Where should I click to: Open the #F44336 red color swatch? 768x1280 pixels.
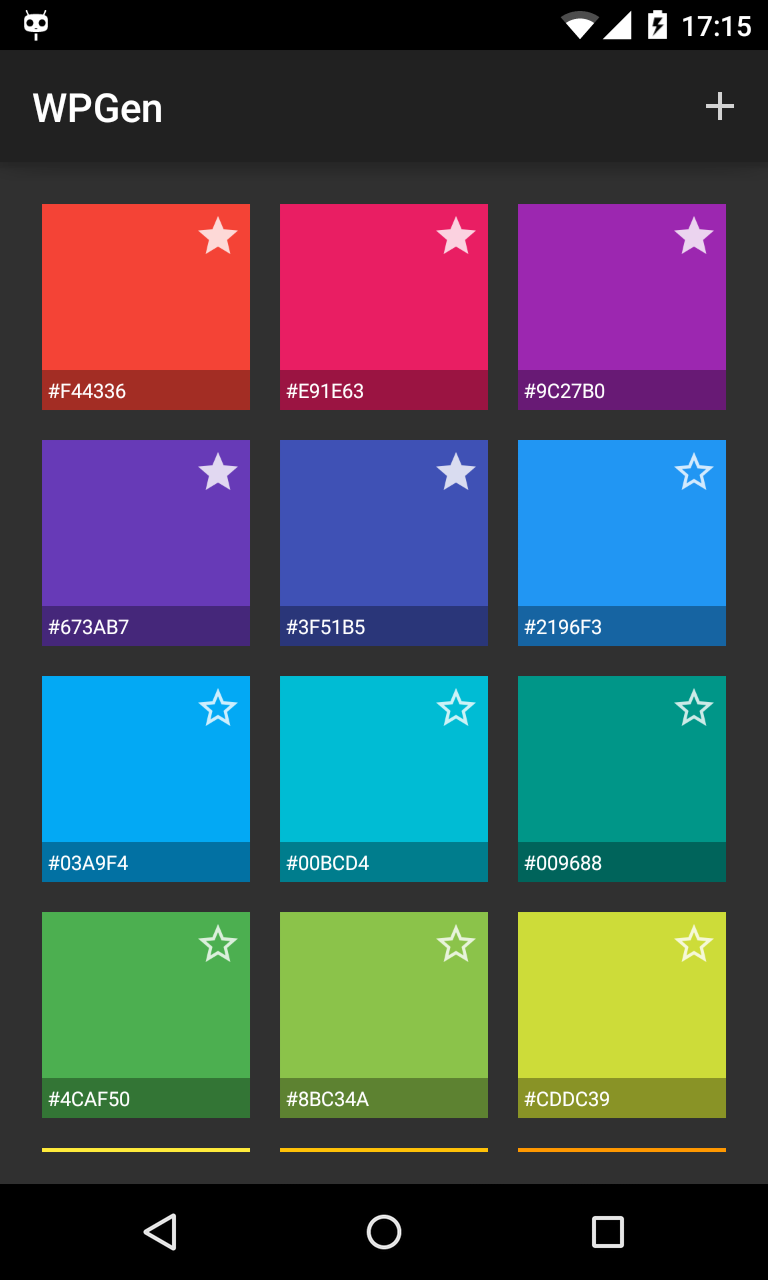click(146, 300)
